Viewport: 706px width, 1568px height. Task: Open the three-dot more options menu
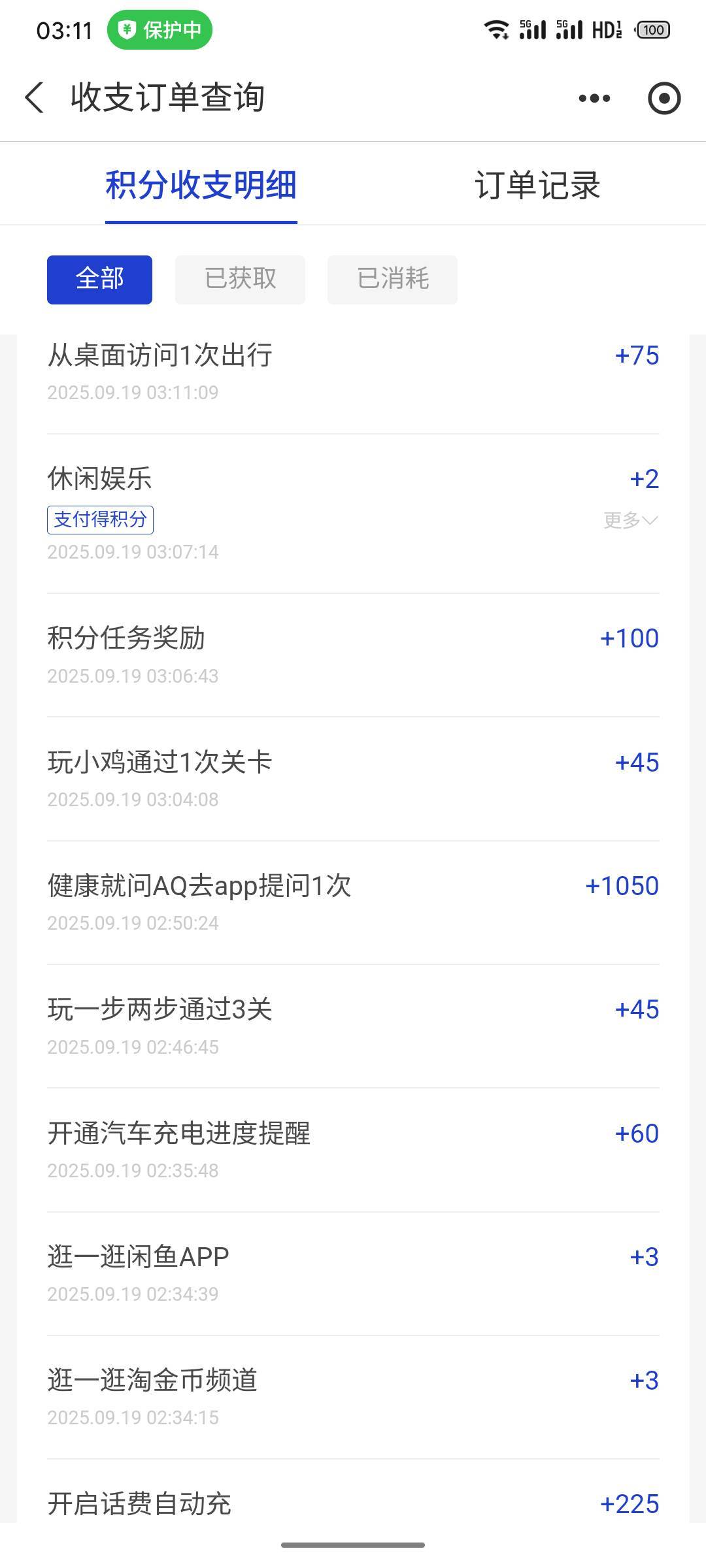coord(594,99)
